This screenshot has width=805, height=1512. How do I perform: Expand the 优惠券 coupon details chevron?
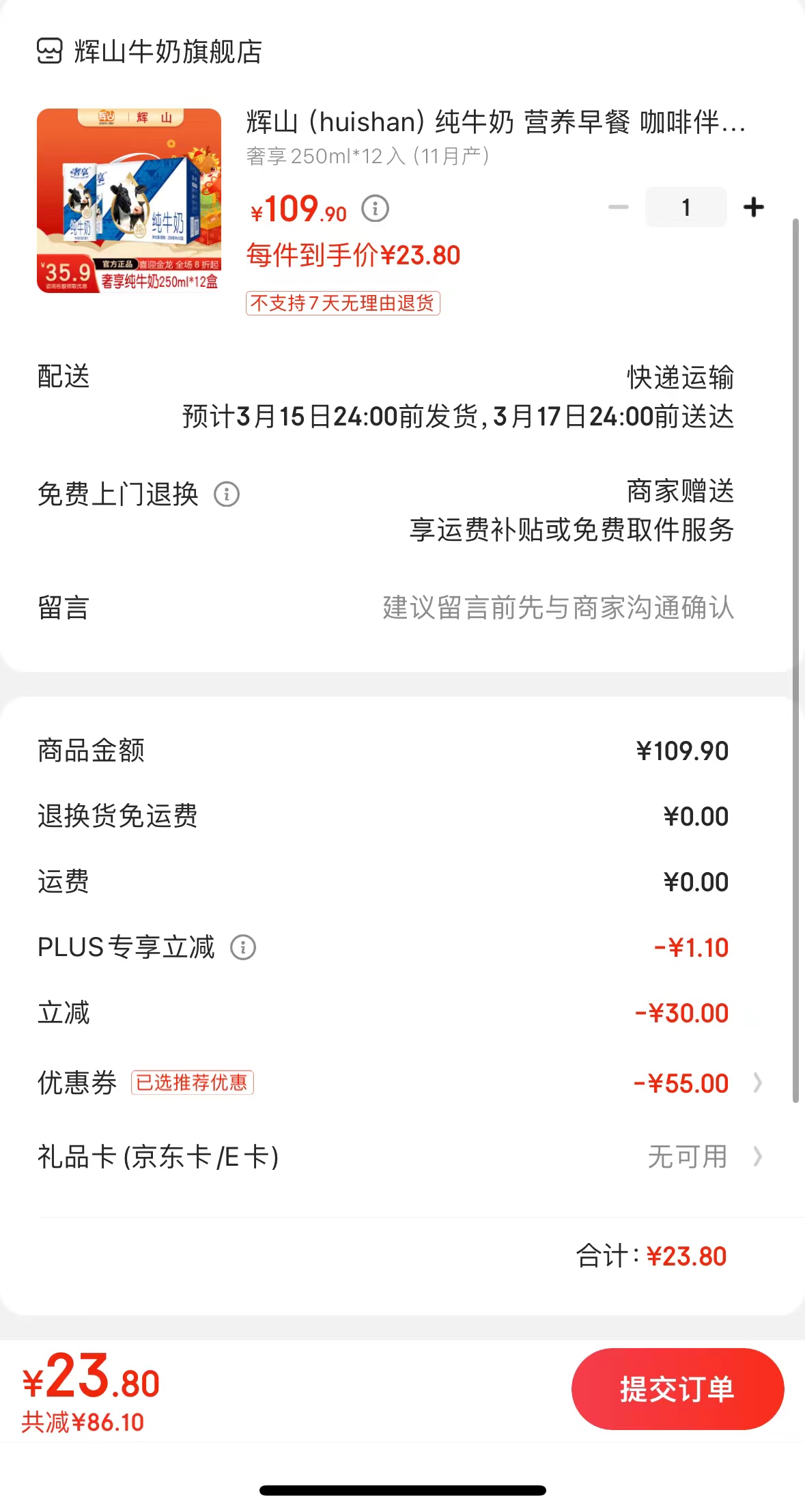click(x=758, y=1083)
